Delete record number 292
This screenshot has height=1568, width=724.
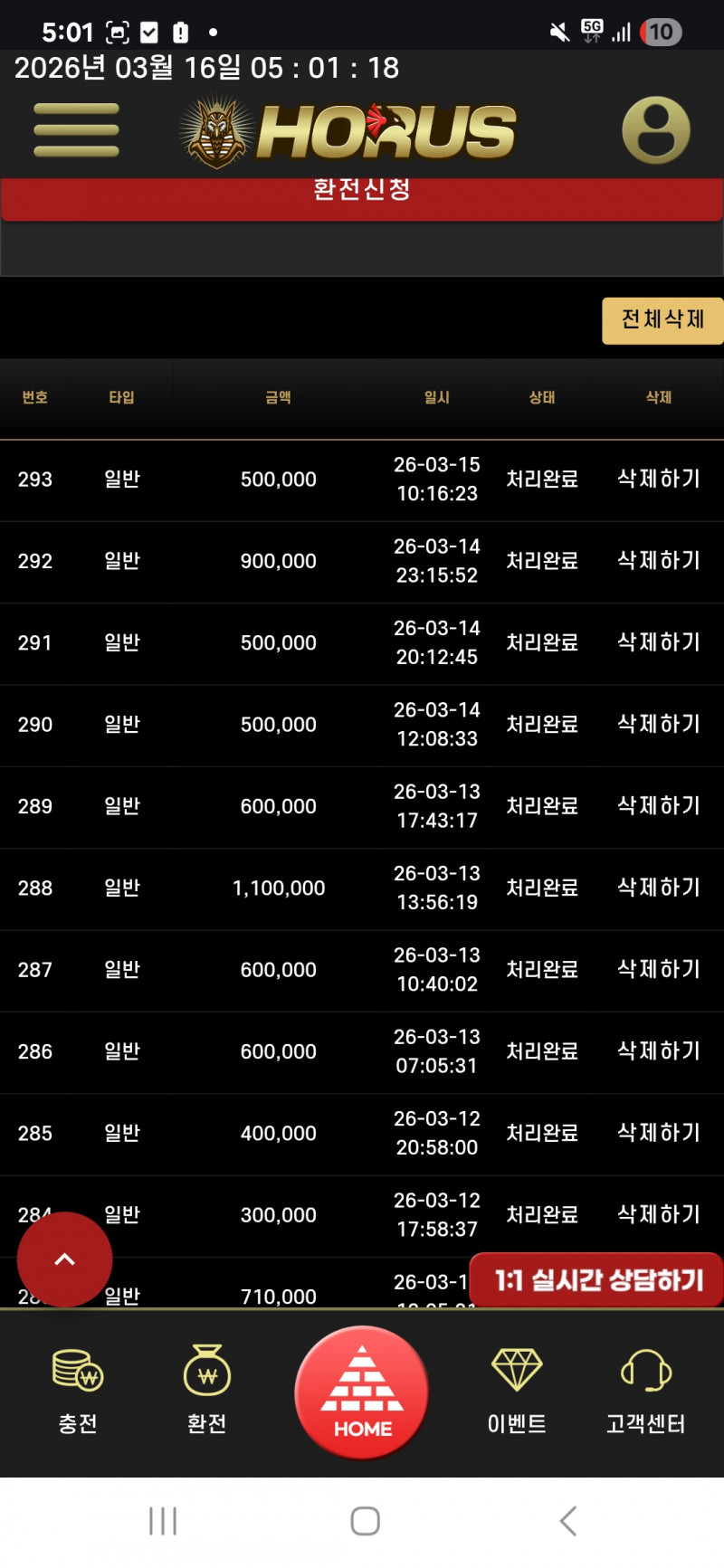pos(658,561)
